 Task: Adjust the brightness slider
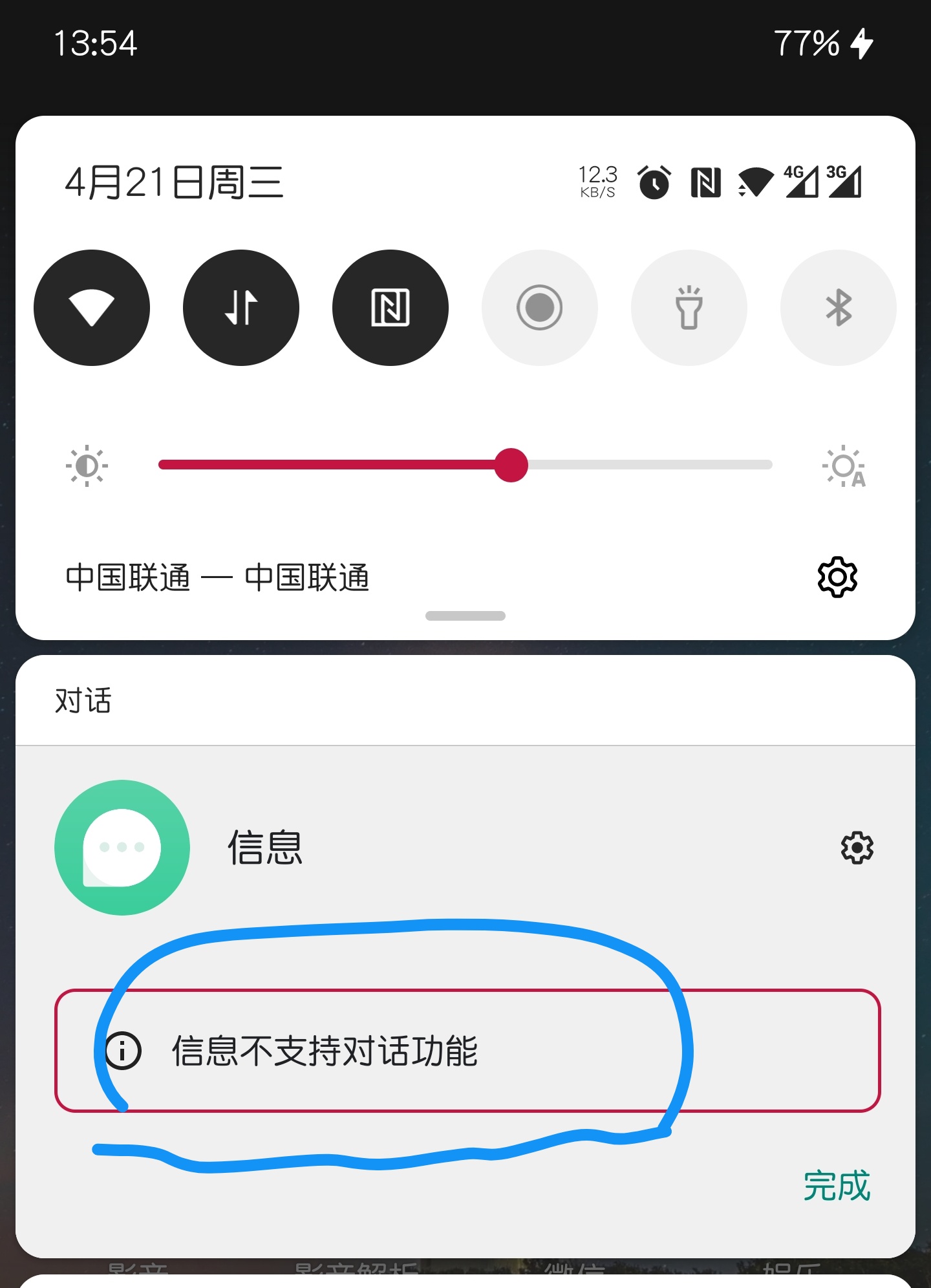tap(513, 464)
